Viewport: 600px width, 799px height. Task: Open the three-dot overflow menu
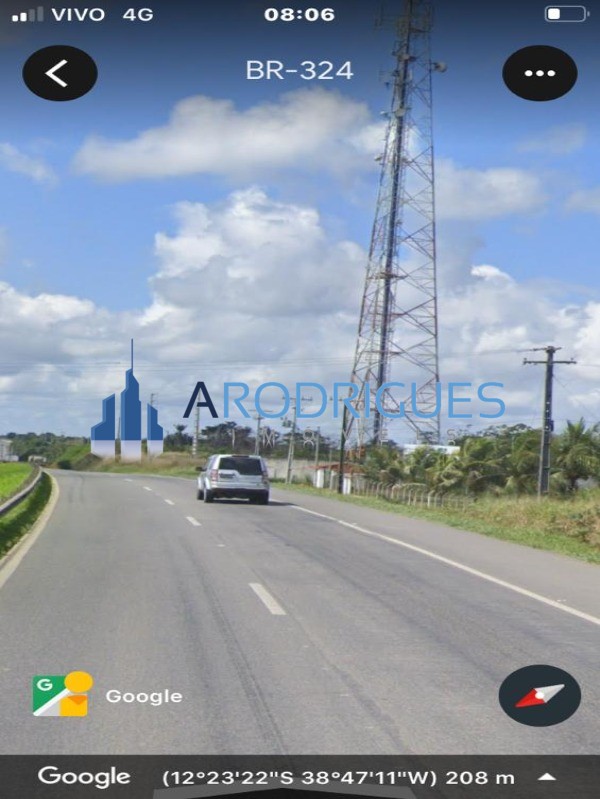pyautogui.click(x=539, y=73)
